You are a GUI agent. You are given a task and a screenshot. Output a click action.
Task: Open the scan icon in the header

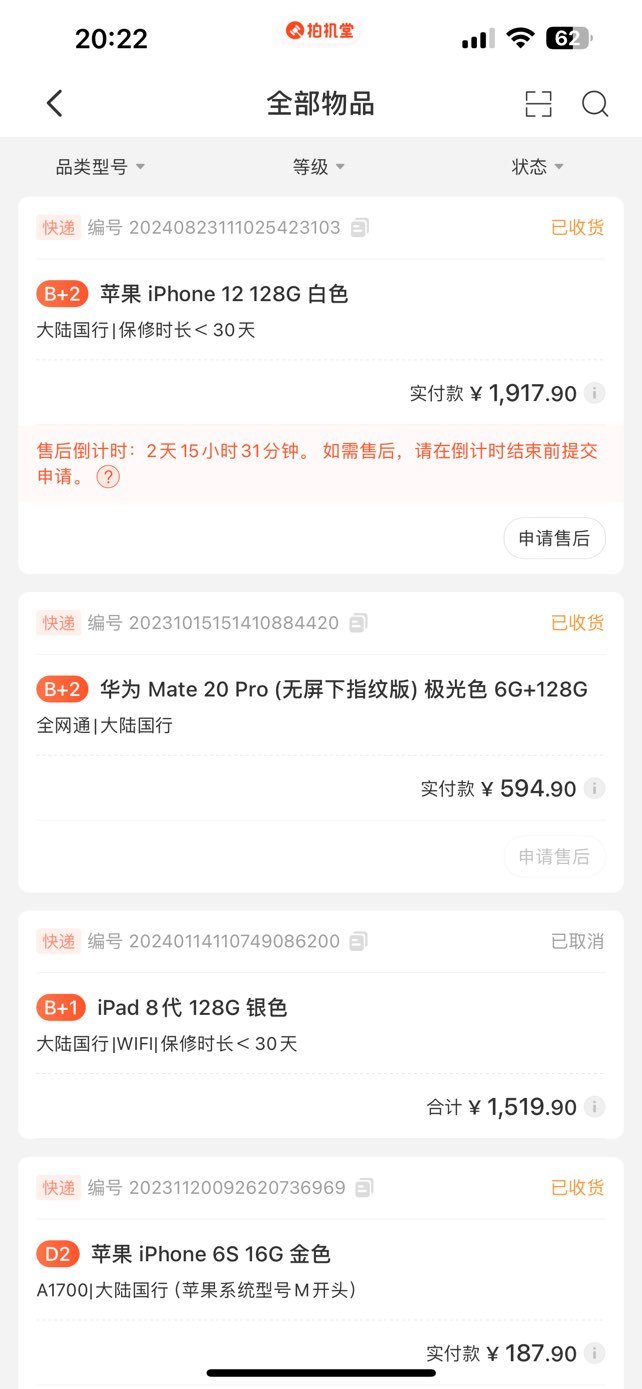(x=538, y=104)
